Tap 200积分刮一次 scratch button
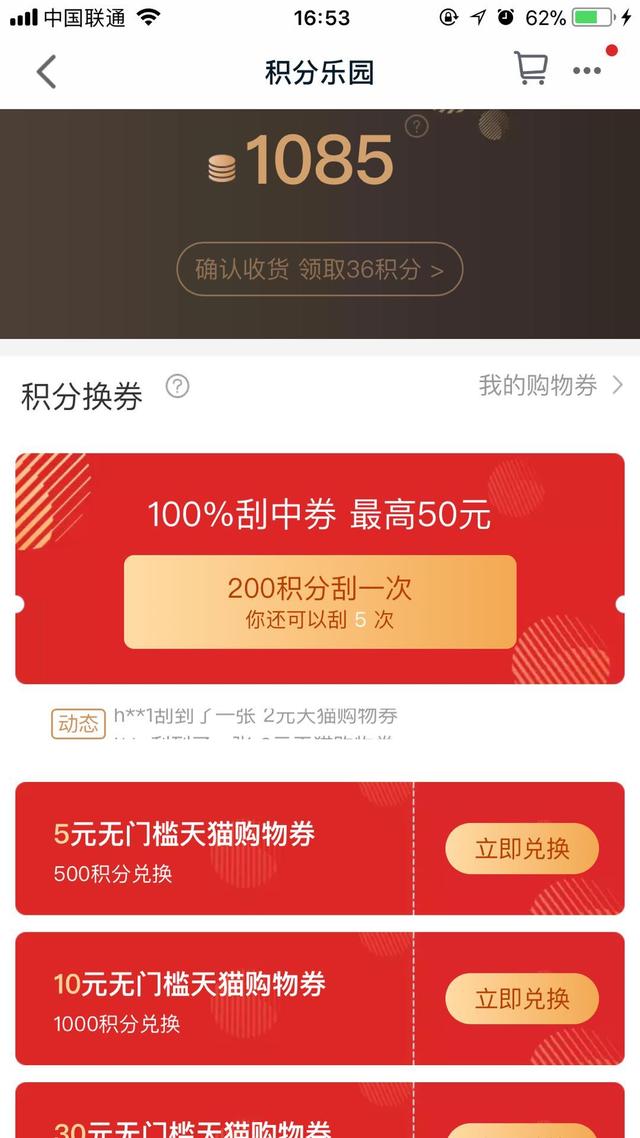The image size is (640, 1138). point(320,602)
